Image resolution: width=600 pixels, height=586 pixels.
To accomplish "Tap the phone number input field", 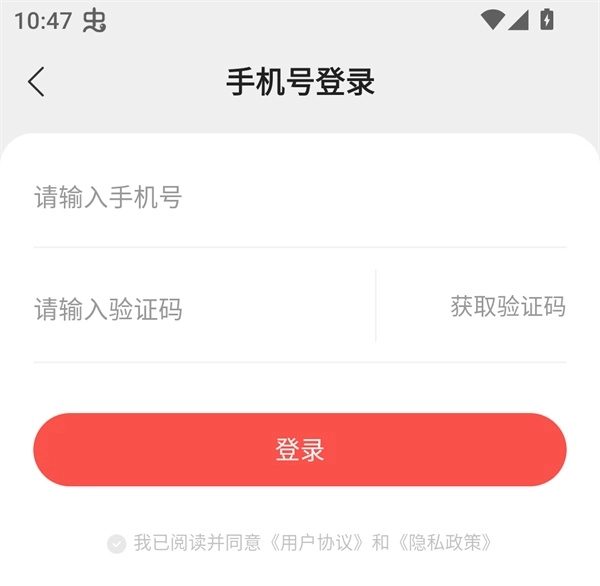I will tap(300, 197).
